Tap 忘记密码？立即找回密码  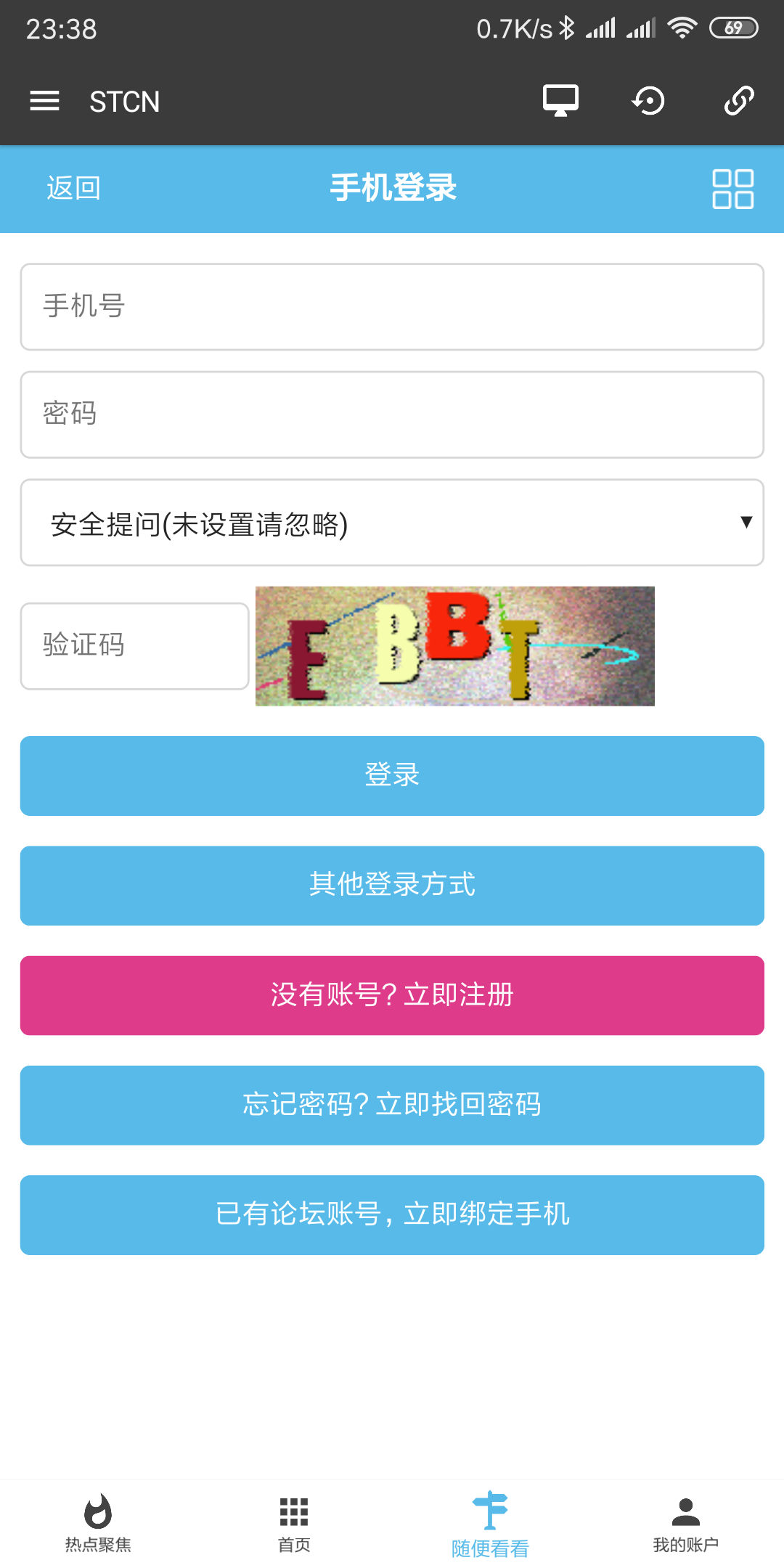pos(392,1104)
